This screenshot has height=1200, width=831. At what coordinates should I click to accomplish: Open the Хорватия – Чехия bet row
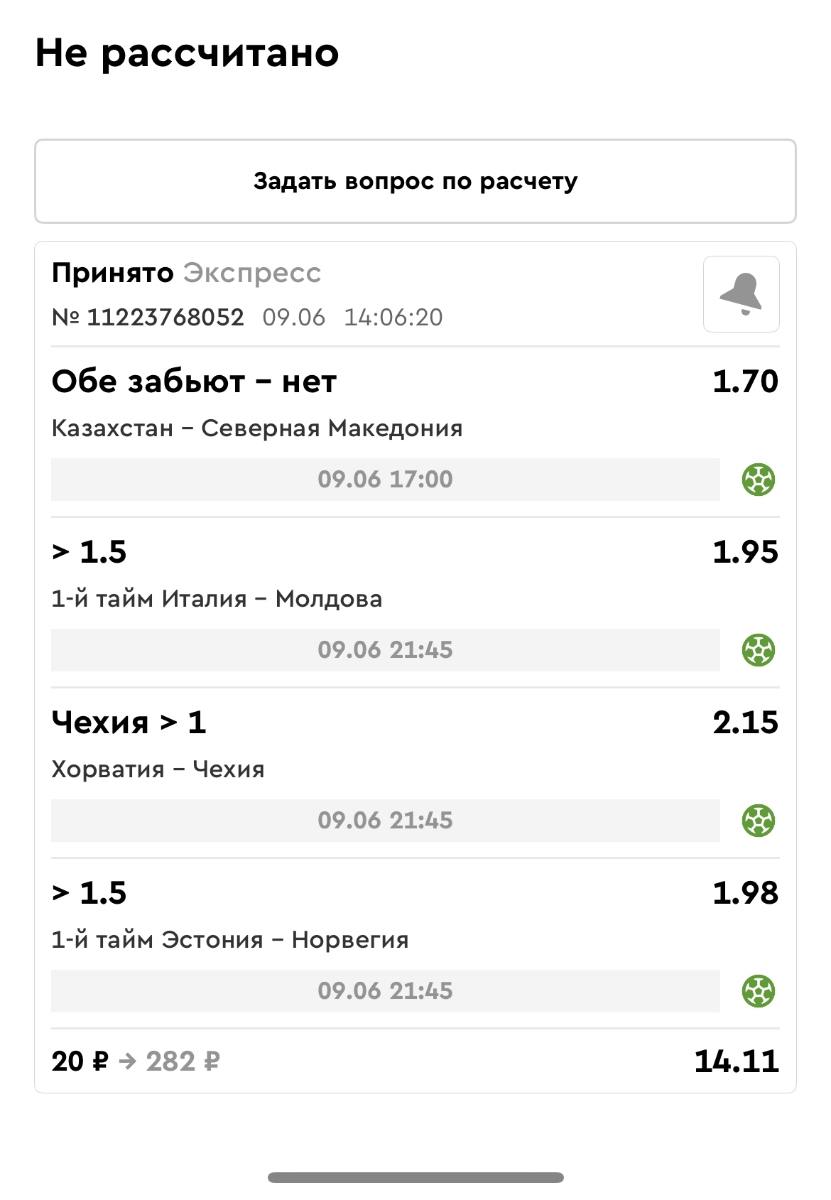tap(158, 769)
